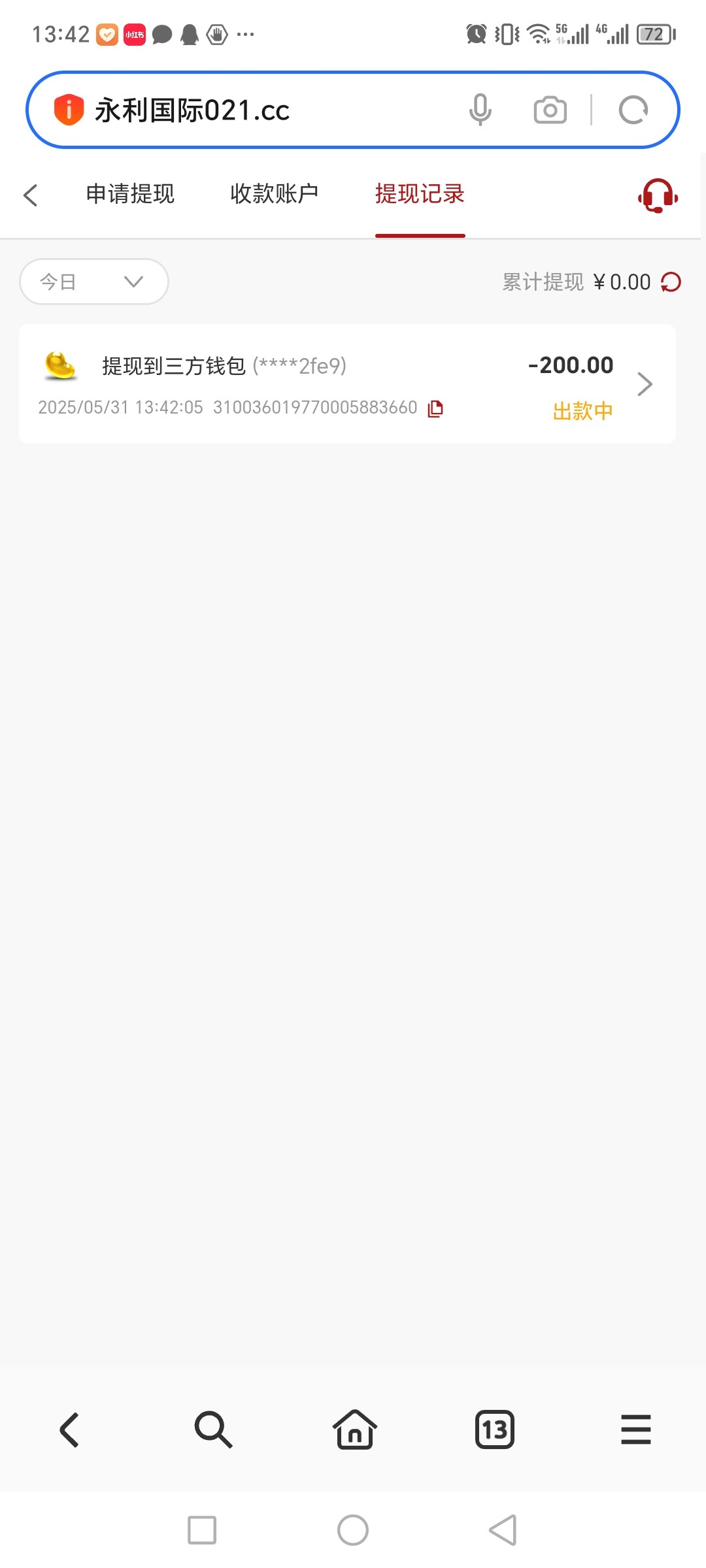Tap the address bar showing 永利国际021.cc
The width and height of the screenshot is (706, 1568).
261,110
